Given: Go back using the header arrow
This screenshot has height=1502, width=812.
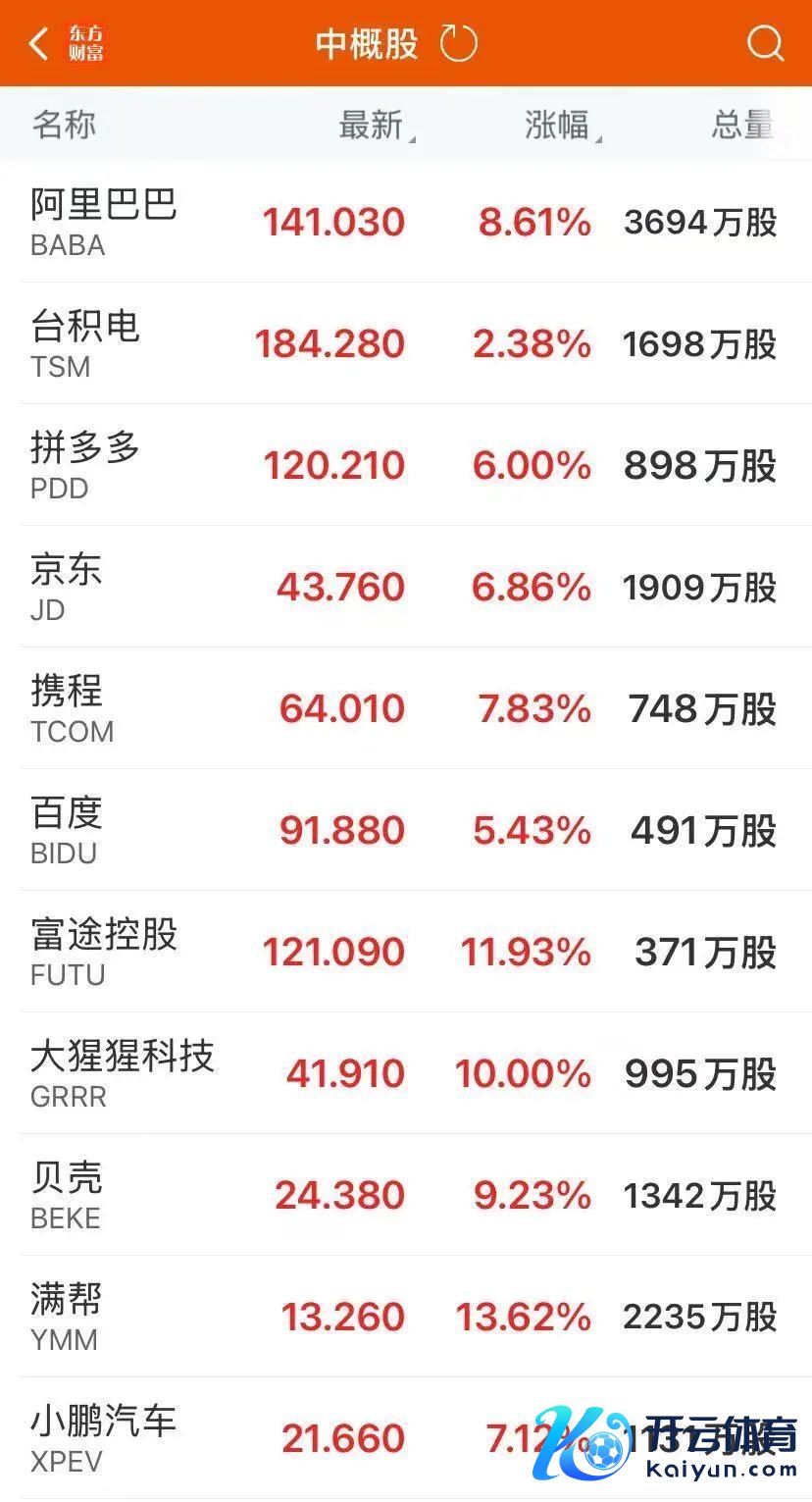Looking at the screenshot, I should coord(39,44).
